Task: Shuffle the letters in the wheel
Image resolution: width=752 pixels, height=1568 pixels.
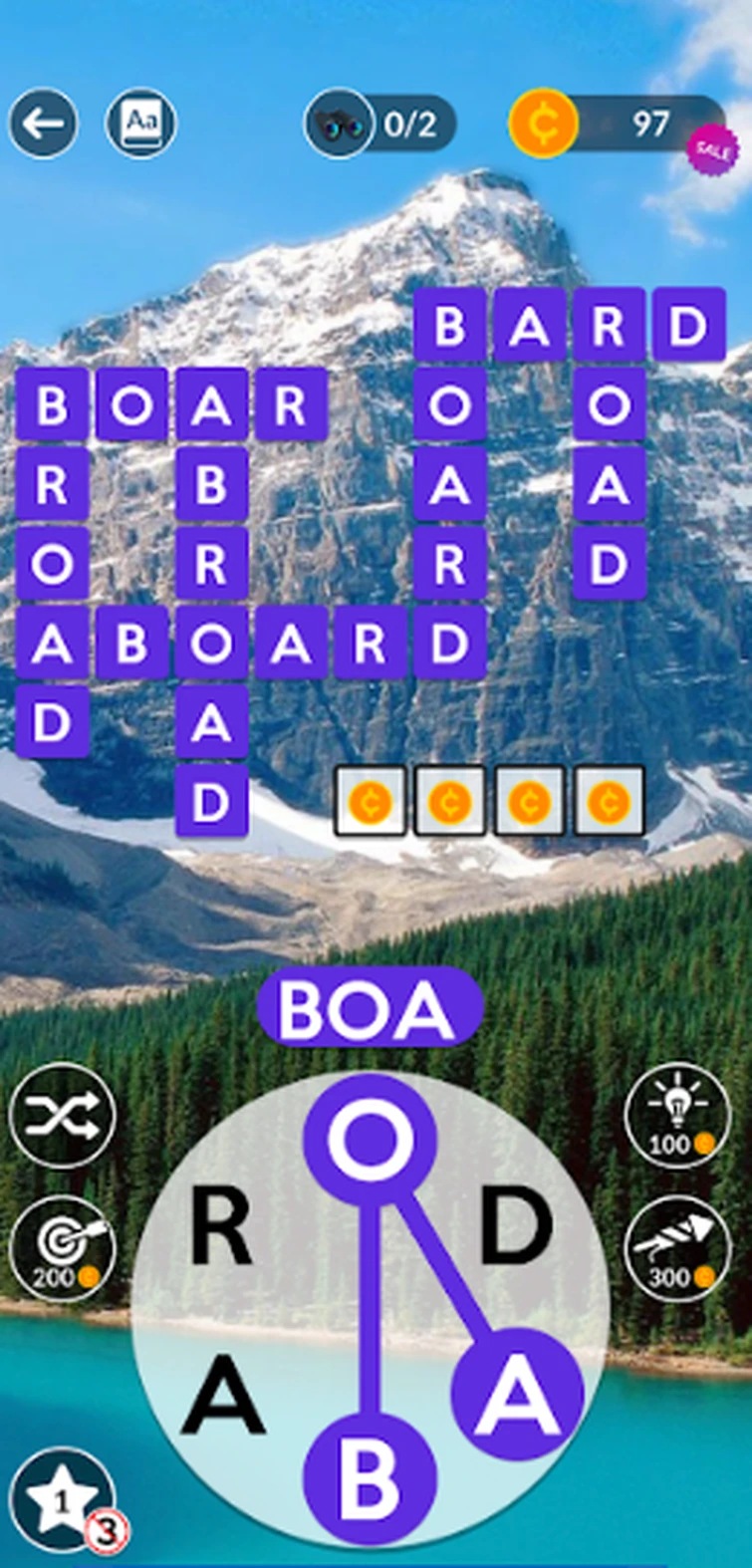Action: [62, 1115]
